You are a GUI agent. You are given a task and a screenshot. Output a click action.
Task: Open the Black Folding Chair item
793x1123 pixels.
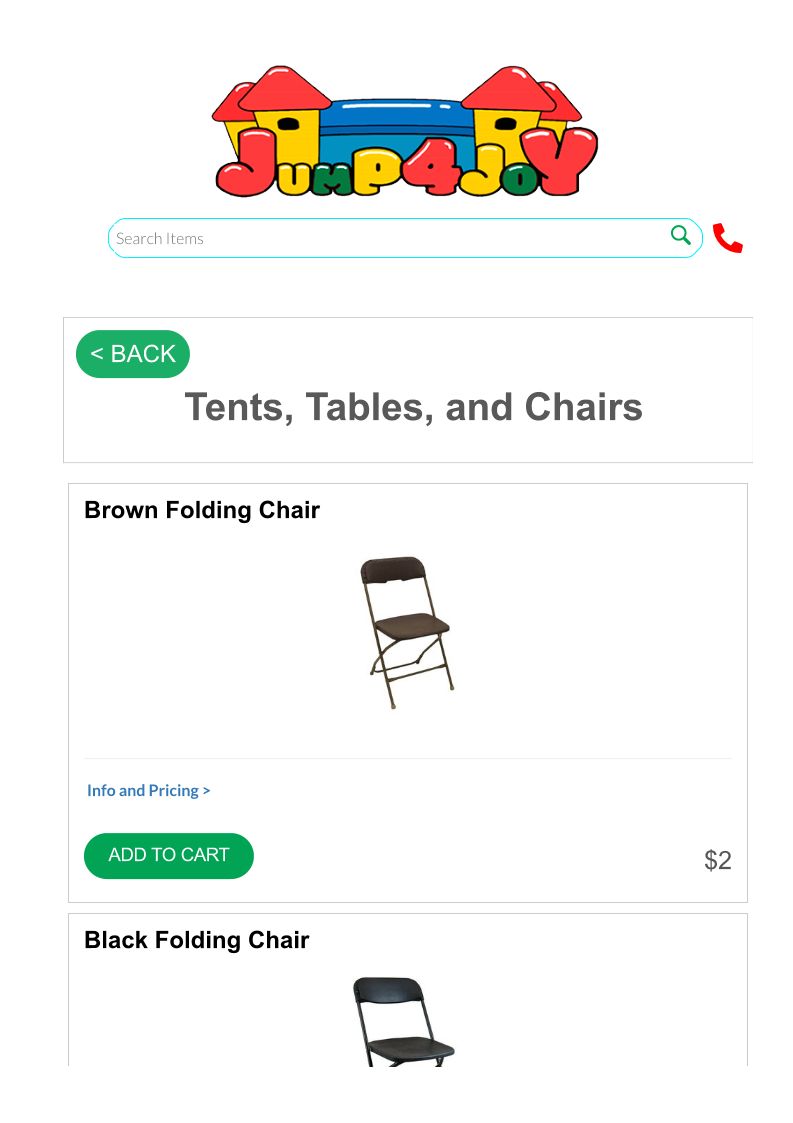(197, 941)
